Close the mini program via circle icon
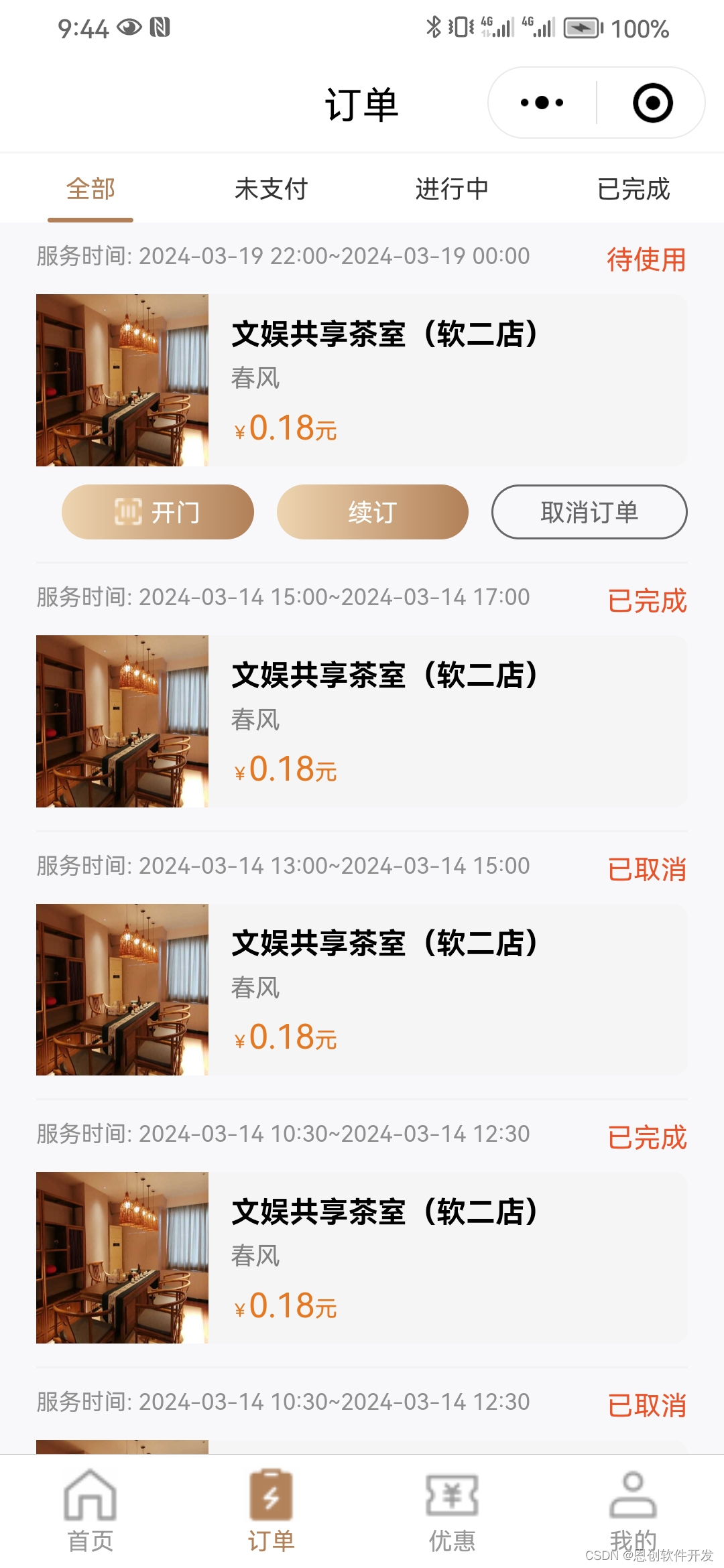 coord(652,103)
